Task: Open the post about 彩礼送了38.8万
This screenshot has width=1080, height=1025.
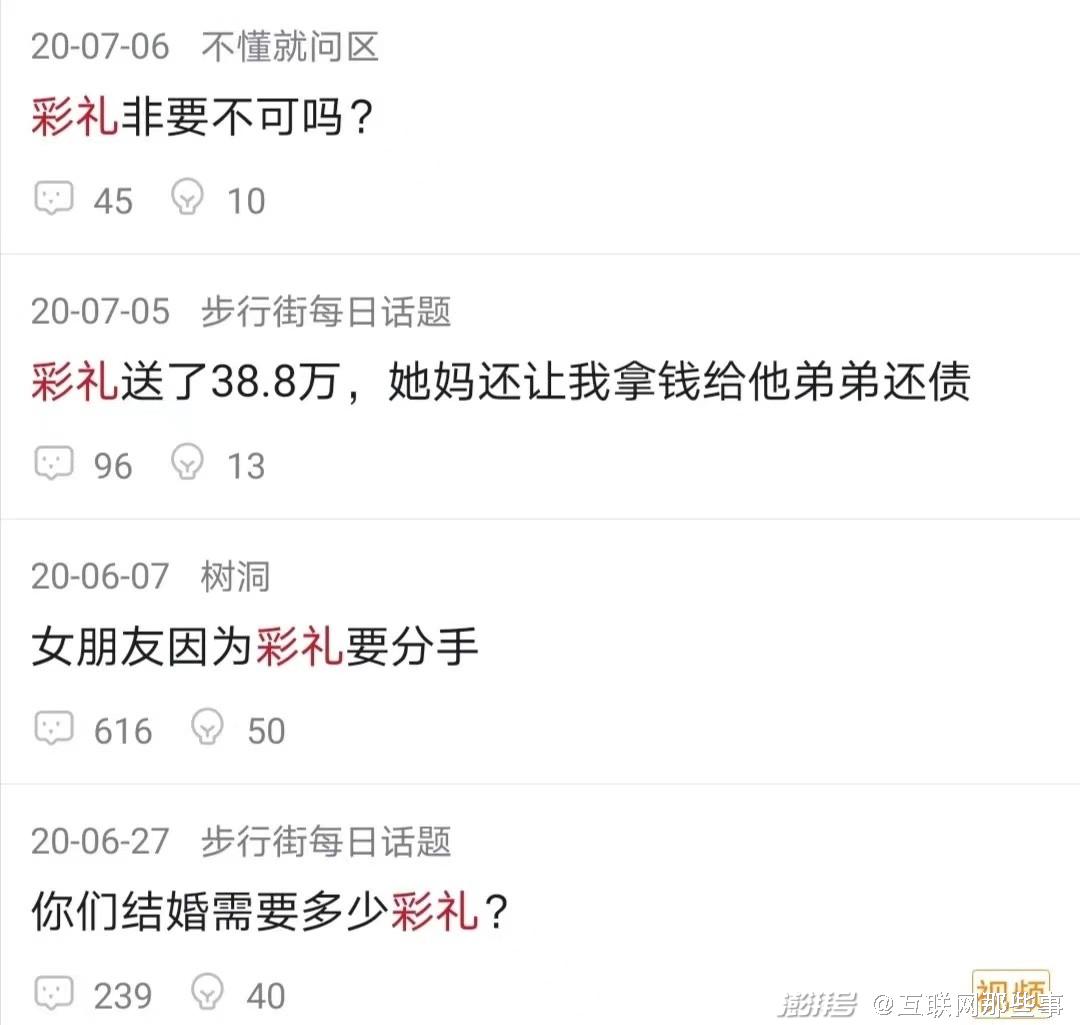Action: pyautogui.click(x=501, y=382)
